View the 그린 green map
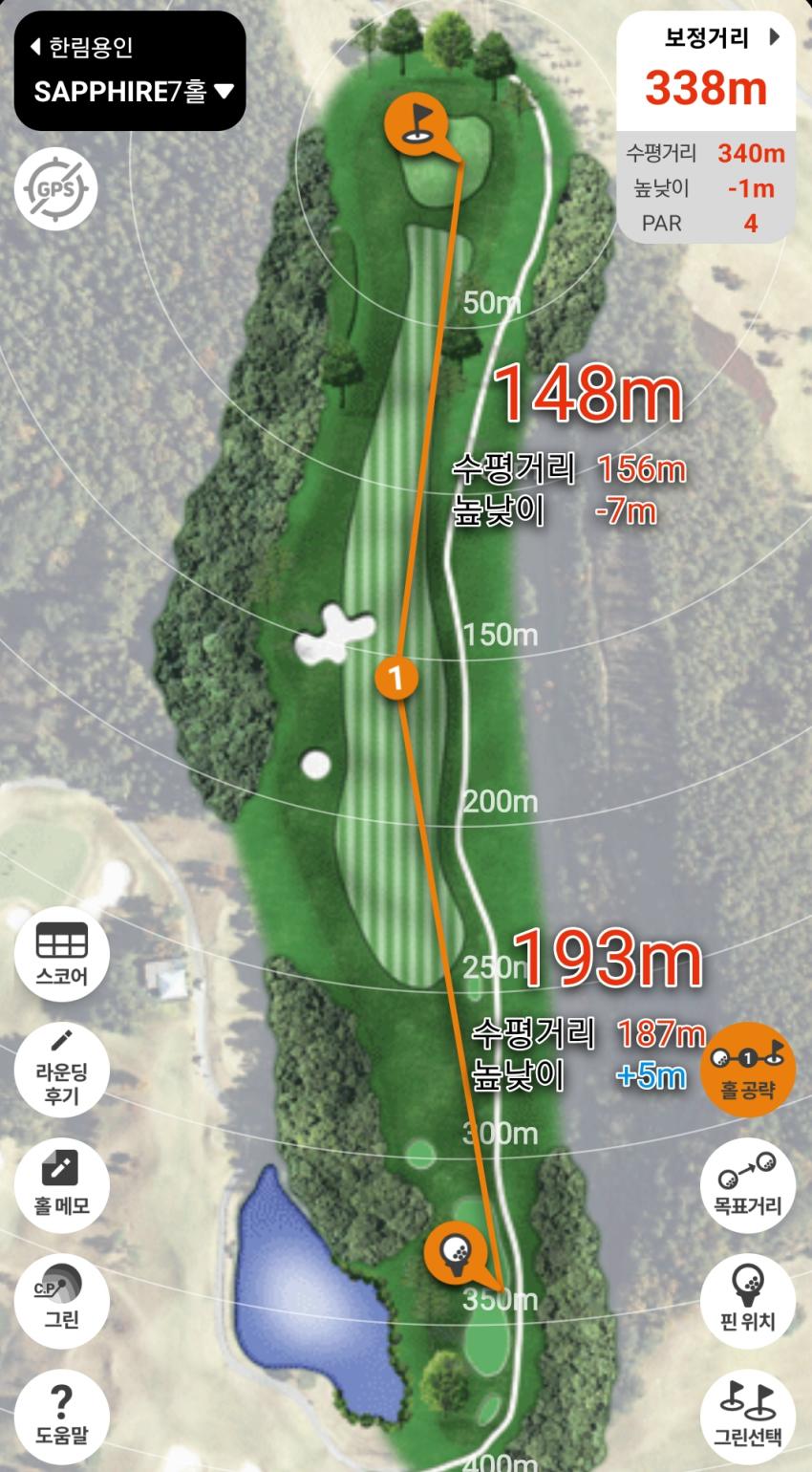The image size is (812, 1472). [x=62, y=1300]
